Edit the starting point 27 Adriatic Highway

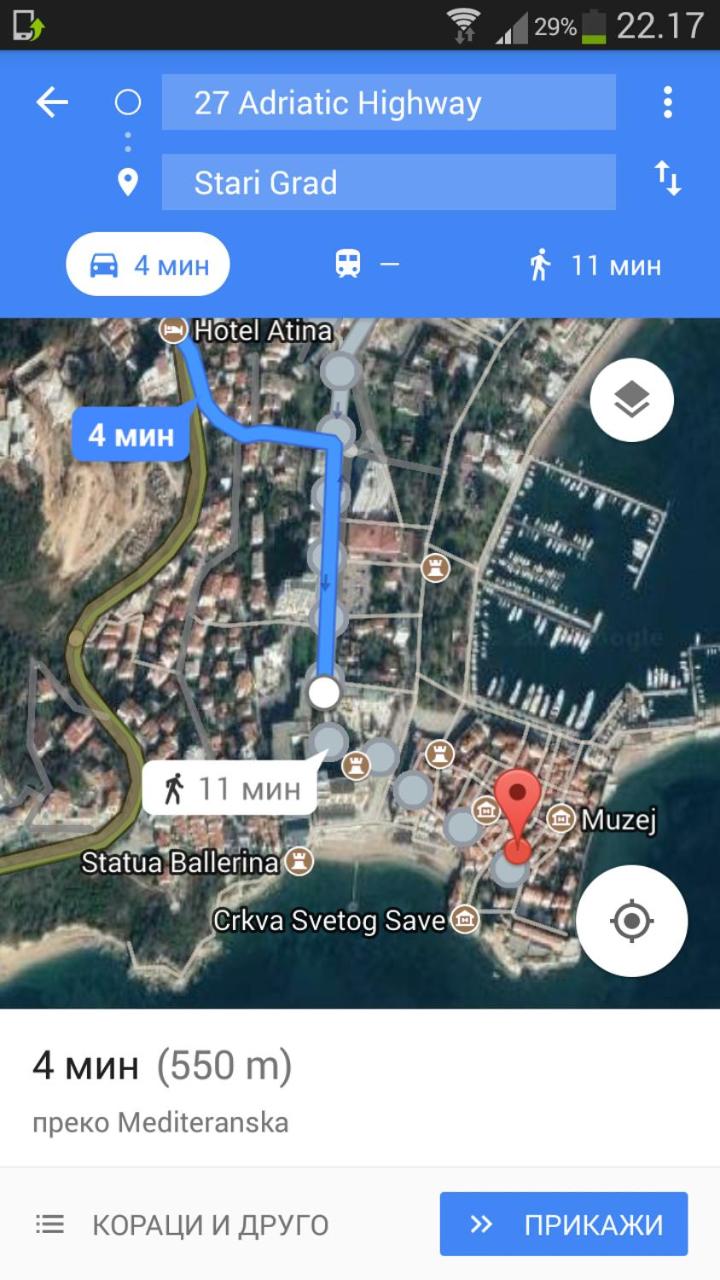[x=389, y=102]
